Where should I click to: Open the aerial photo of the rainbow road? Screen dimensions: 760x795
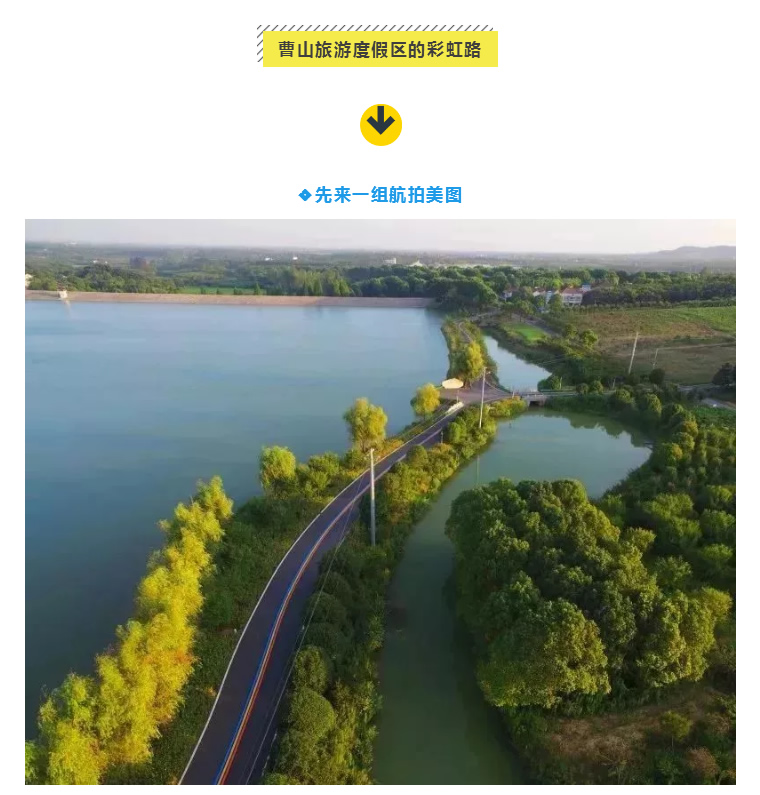click(x=380, y=500)
